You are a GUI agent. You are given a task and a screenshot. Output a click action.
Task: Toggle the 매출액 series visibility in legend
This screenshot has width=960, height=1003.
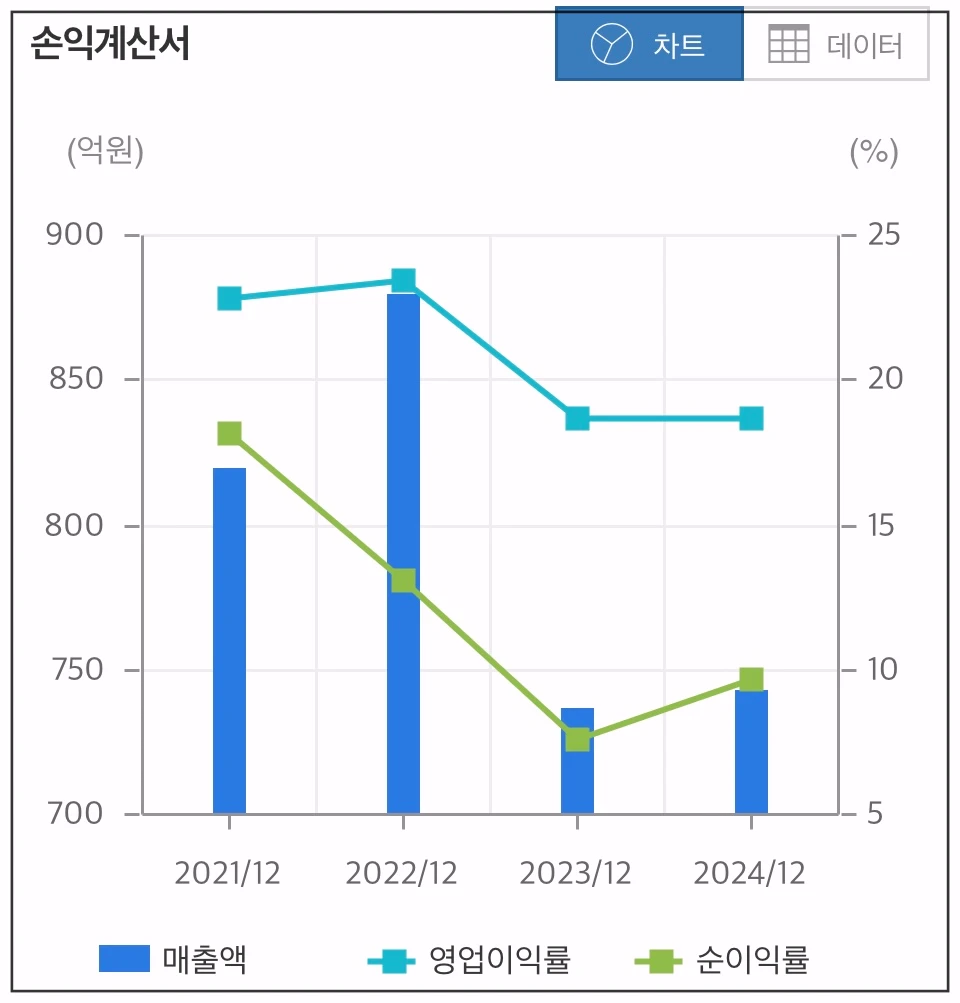(160, 958)
